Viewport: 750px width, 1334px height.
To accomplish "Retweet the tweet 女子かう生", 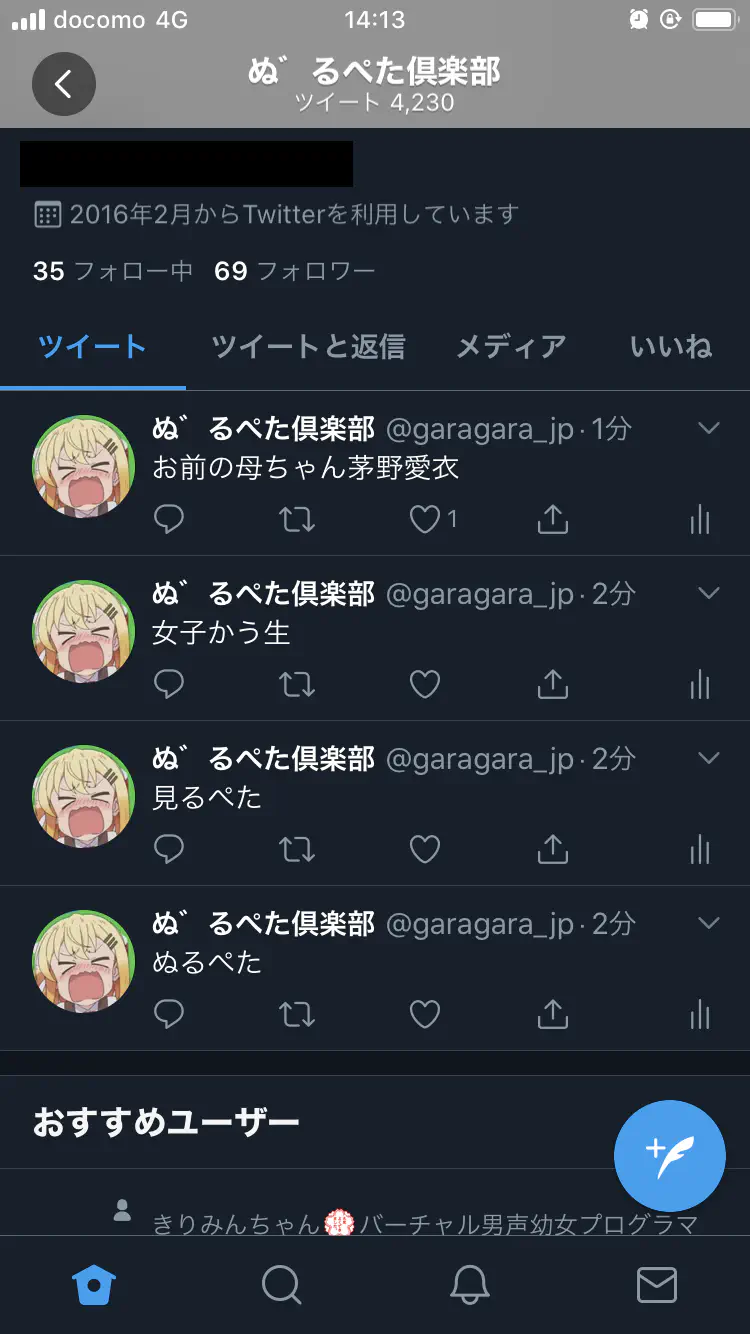I will (297, 684).
